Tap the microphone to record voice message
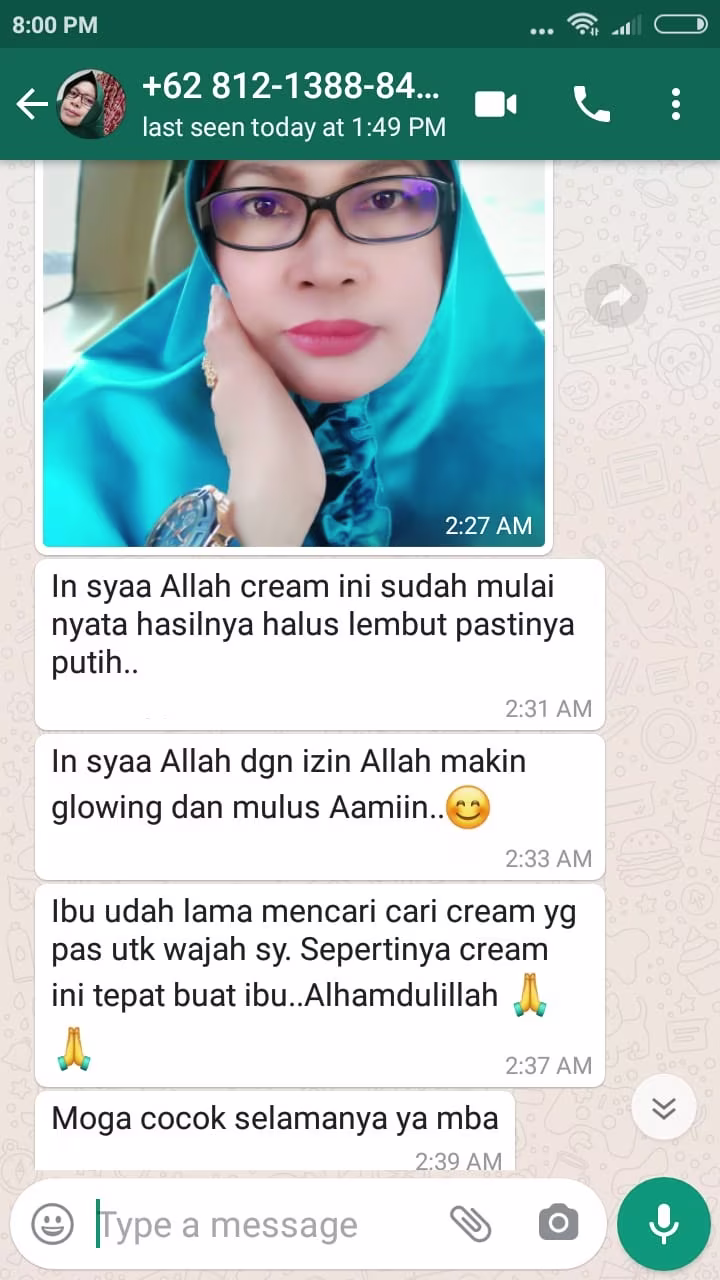Image resolution: width=720 pixels, height=1280 pixels. click(x=663, y=1224)
